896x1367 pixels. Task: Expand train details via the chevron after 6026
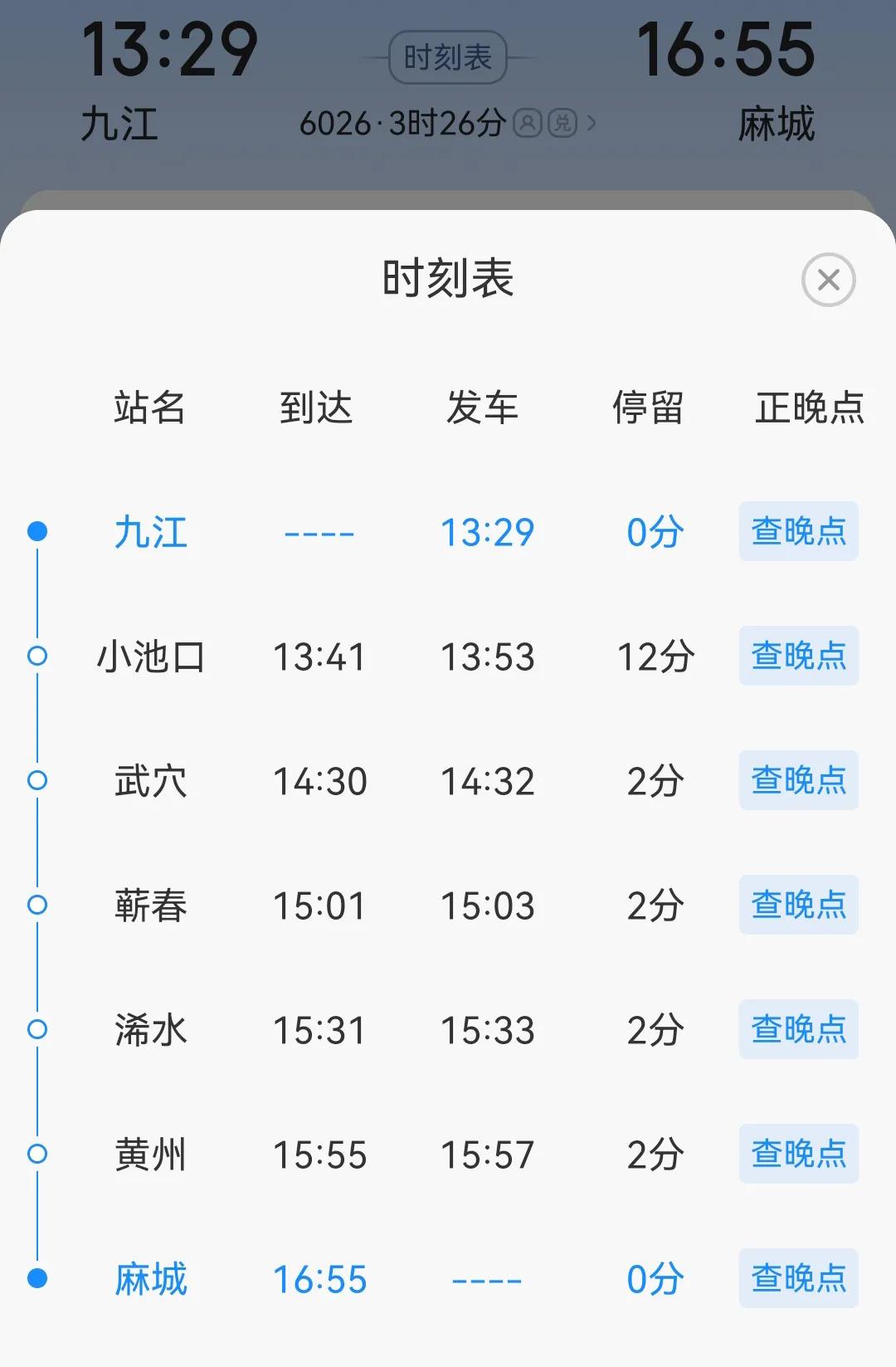591,123
